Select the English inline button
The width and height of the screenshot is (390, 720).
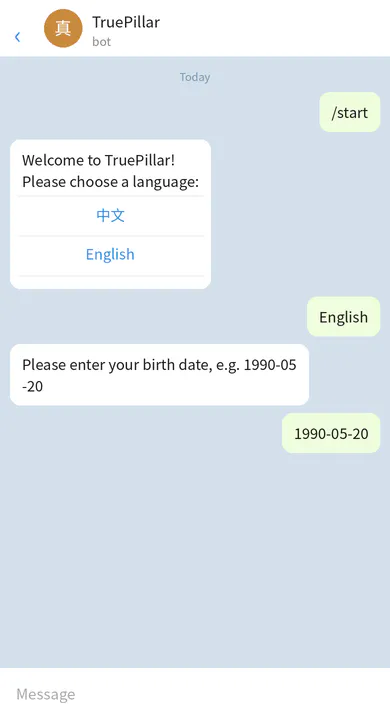tap(111, 255)
